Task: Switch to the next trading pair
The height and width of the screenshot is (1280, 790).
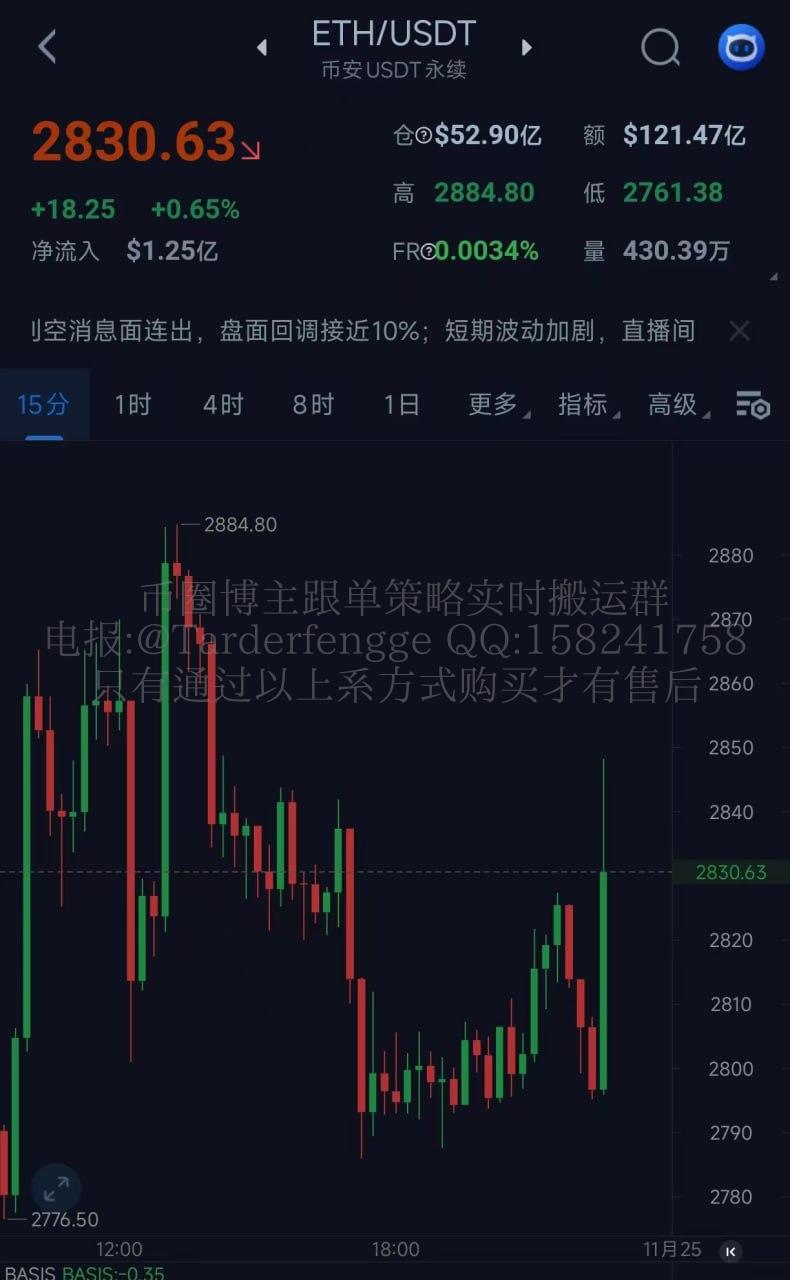Action: [527, 47]
